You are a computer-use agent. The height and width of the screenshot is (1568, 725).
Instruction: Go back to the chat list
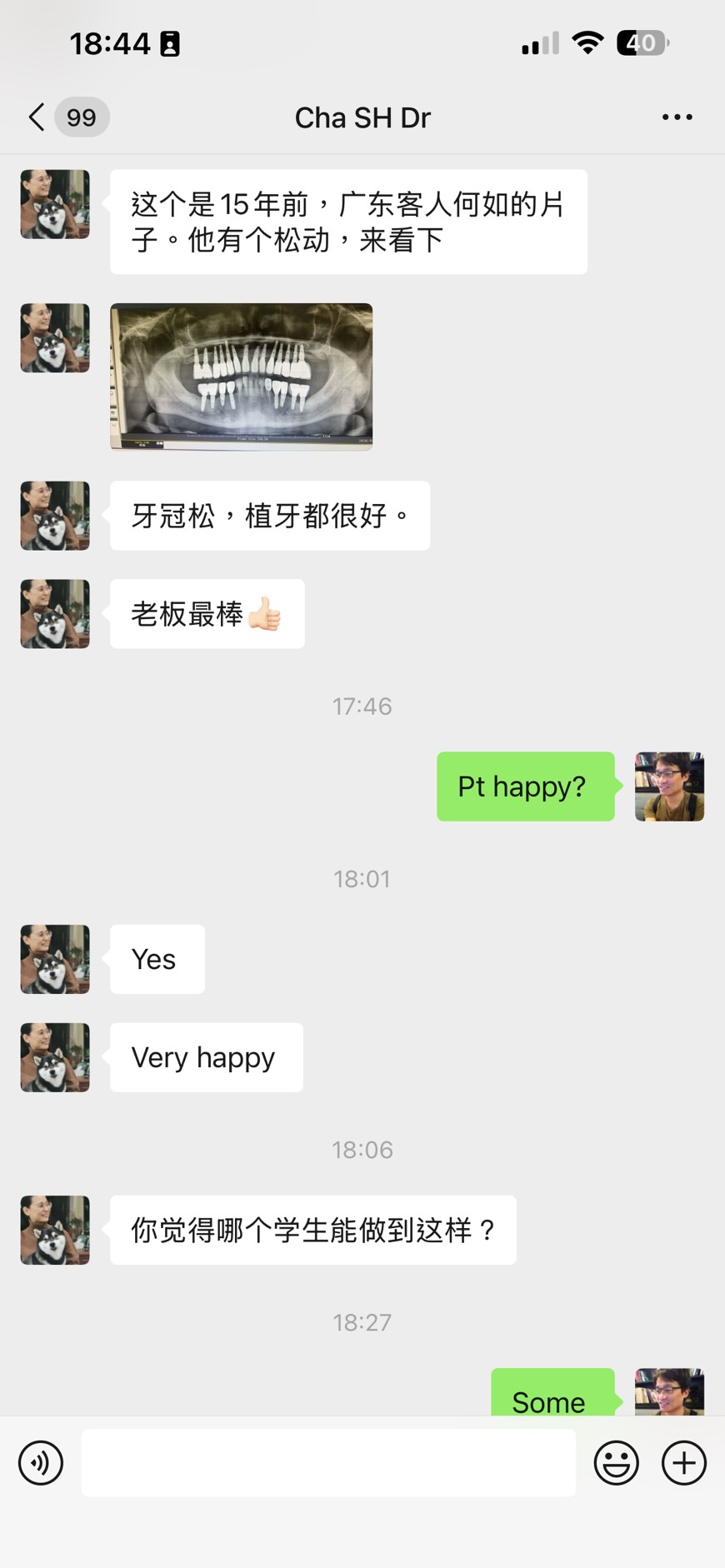(x=37, y=117)
